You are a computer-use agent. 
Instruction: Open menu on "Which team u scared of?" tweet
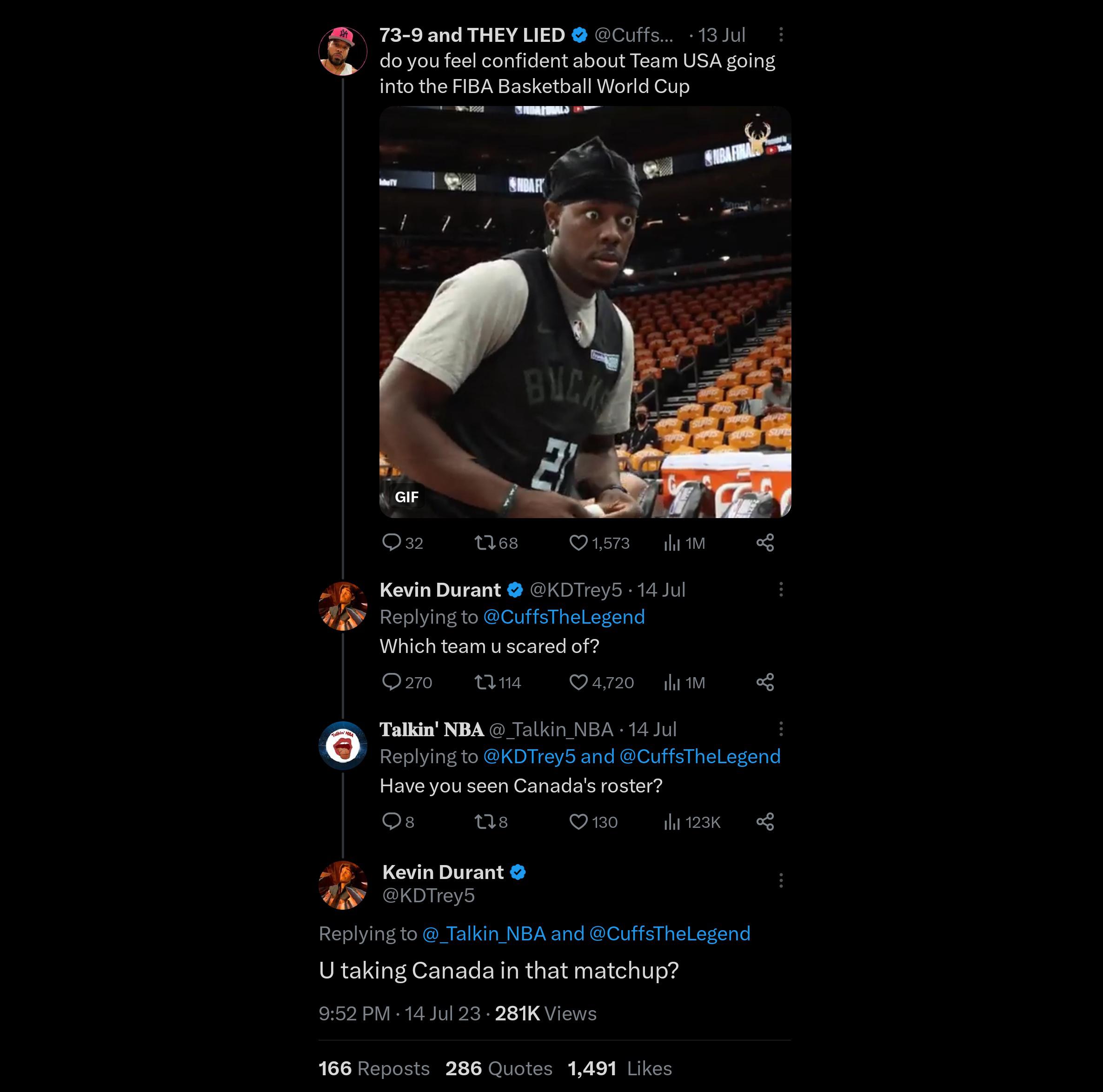coord(780,589)
